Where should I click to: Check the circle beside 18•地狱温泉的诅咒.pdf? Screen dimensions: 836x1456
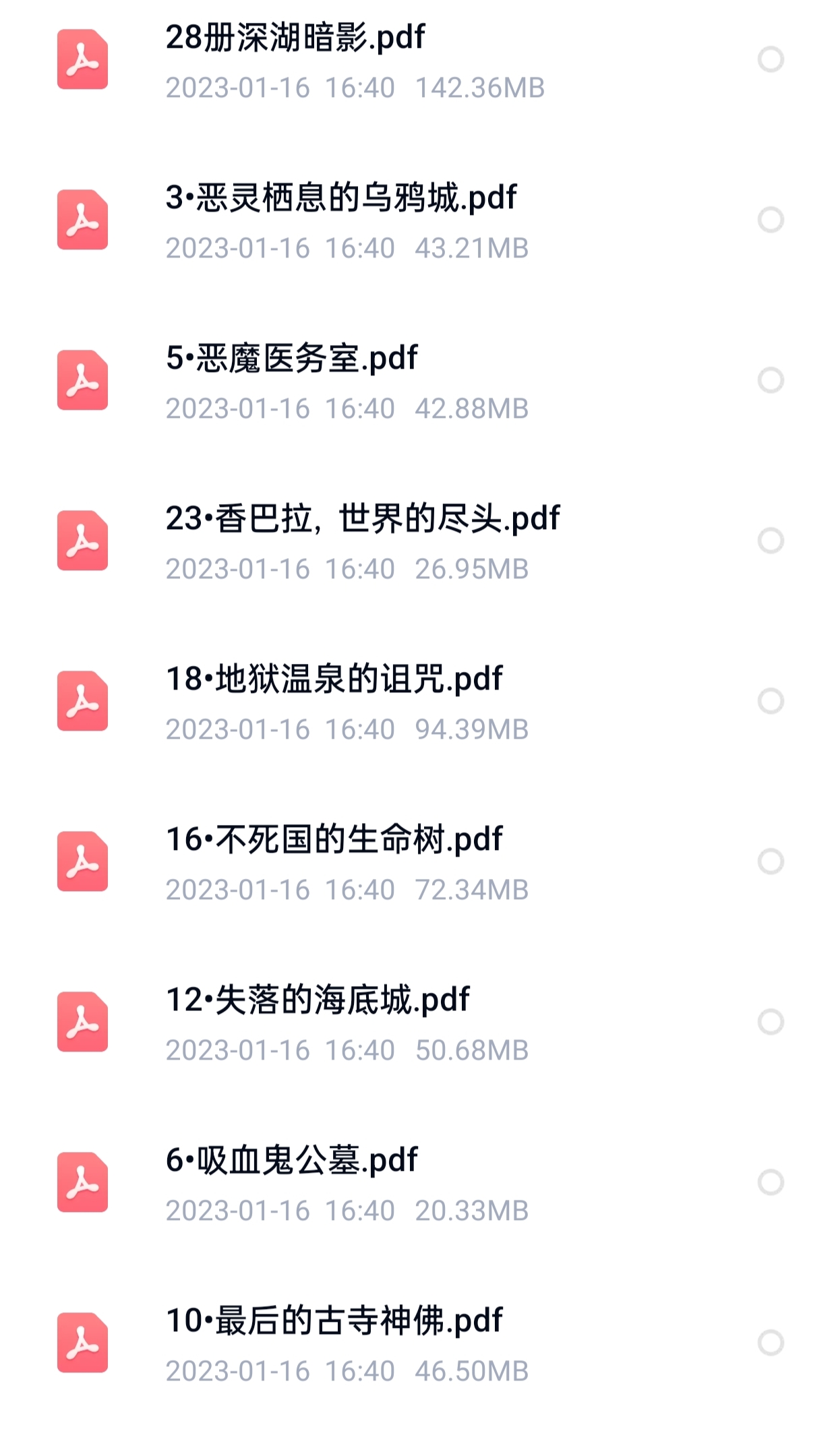pyautogui.click(x=771, y=701)
